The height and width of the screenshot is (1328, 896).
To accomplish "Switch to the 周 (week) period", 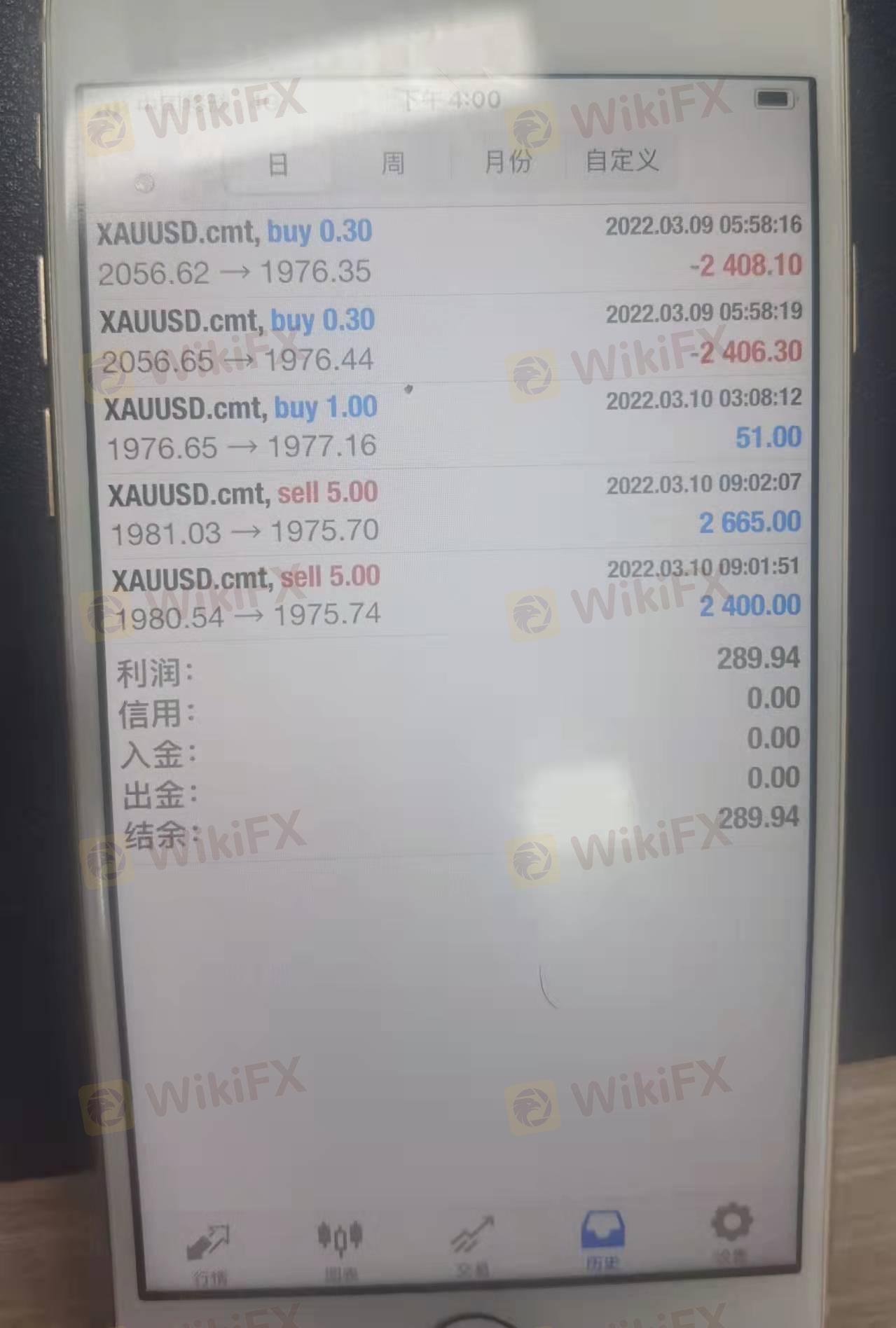I will point(392,164).
